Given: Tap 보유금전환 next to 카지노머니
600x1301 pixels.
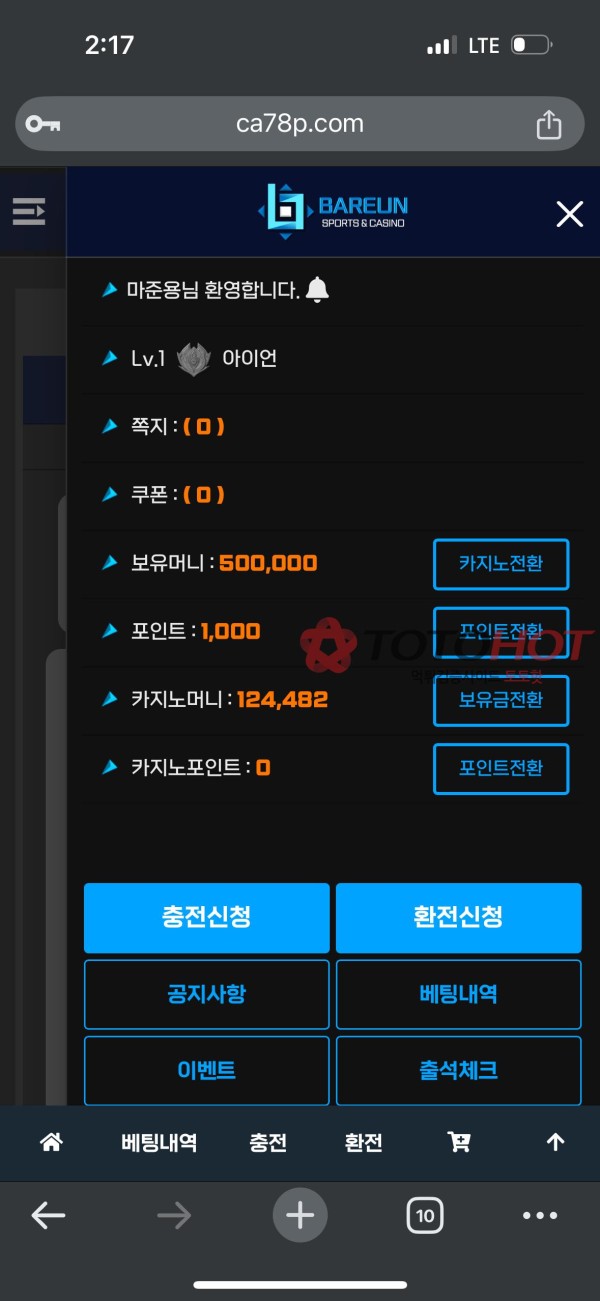Looking at the screenshot, I should [x=500, y=700].
